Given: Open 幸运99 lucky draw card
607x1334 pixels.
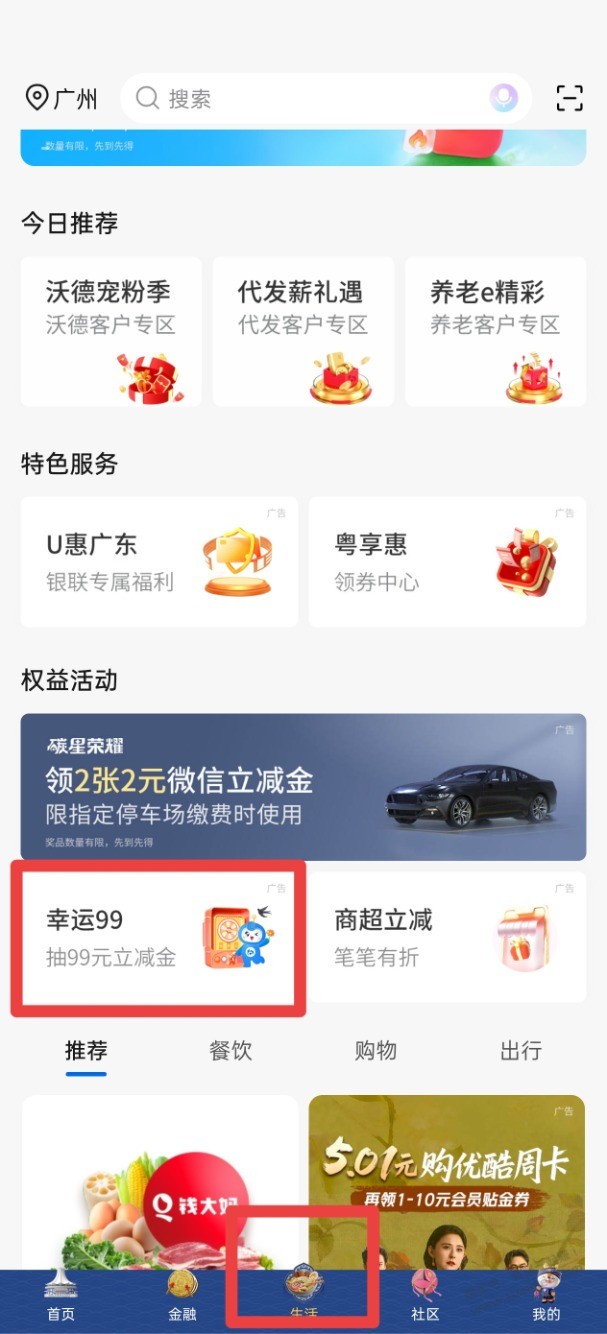Looking at the screenshot, I should (x=159, y=938).
